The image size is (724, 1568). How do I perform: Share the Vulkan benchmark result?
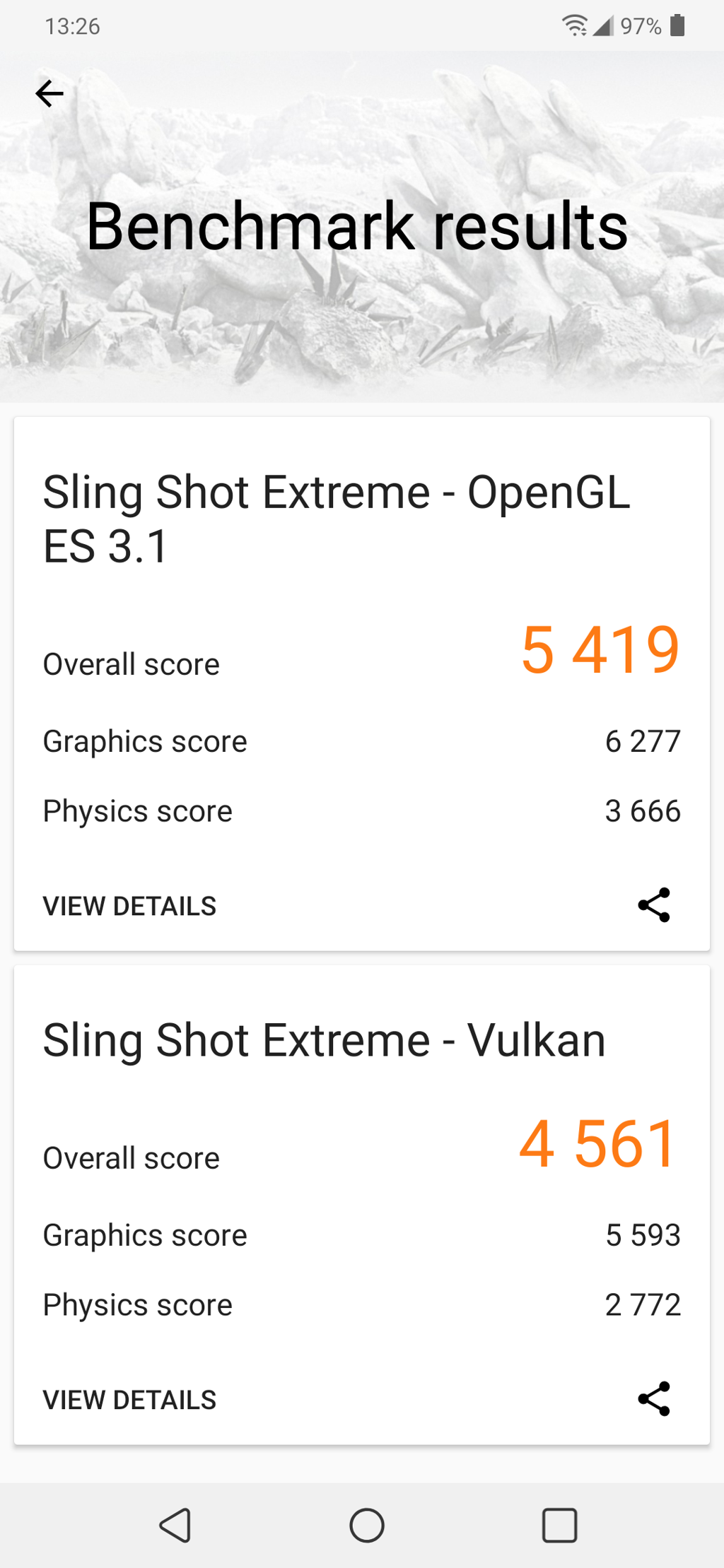[654, 1399]
